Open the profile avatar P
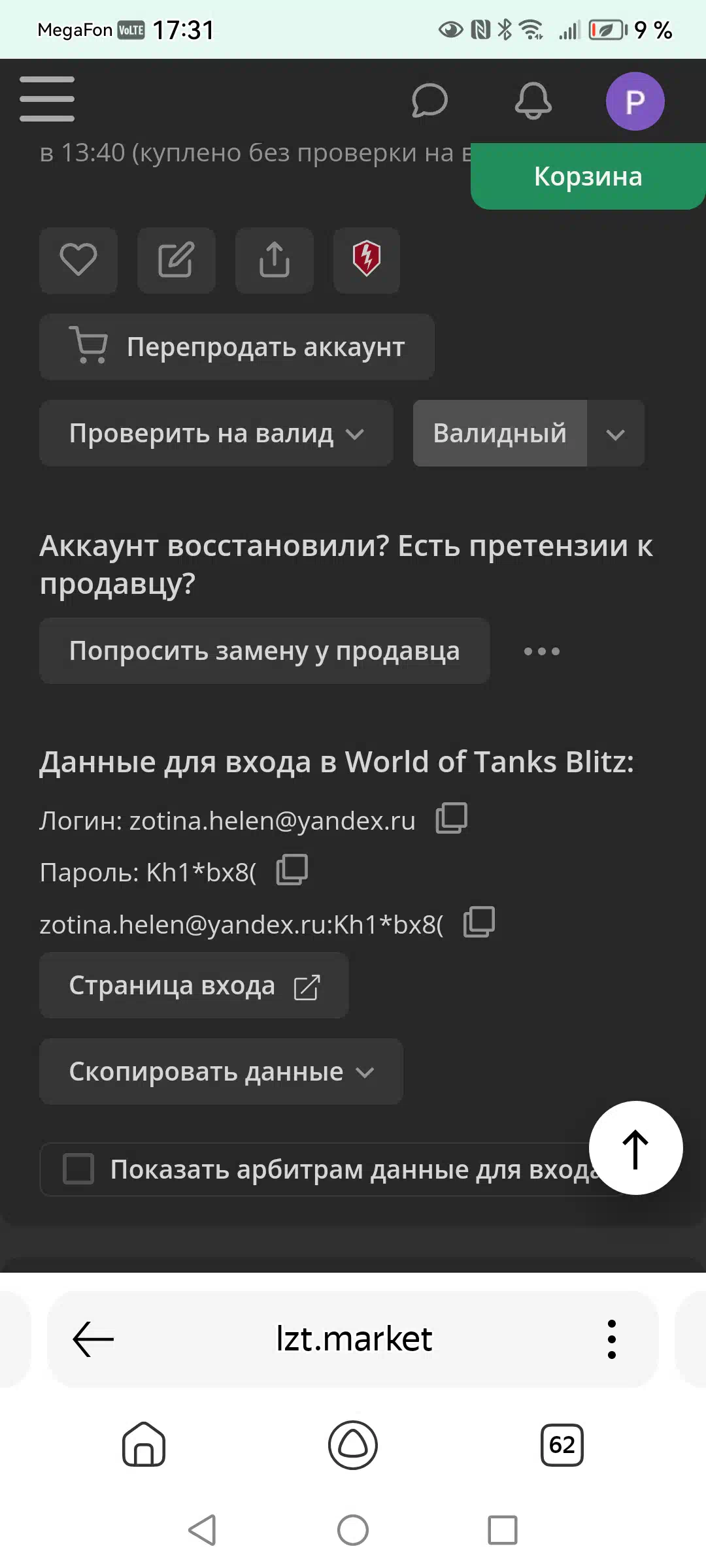The height and width of the screenshot is (1568, 706). tap(635, 101)
